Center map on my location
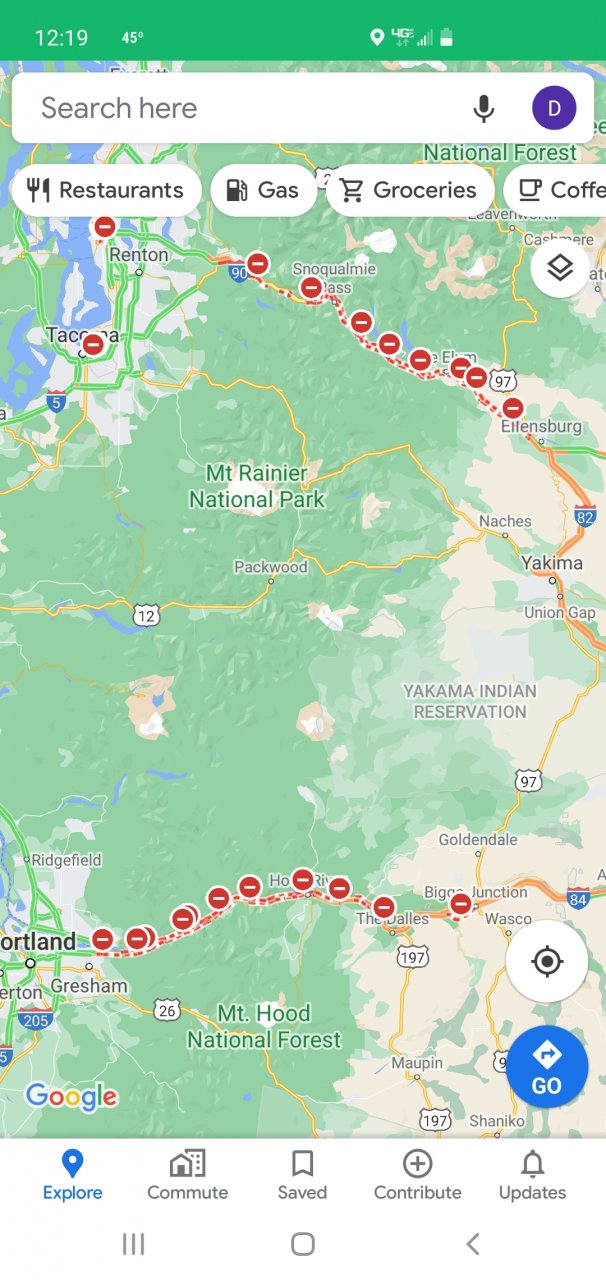The image size is (606, 1280). tap(546, 962)
